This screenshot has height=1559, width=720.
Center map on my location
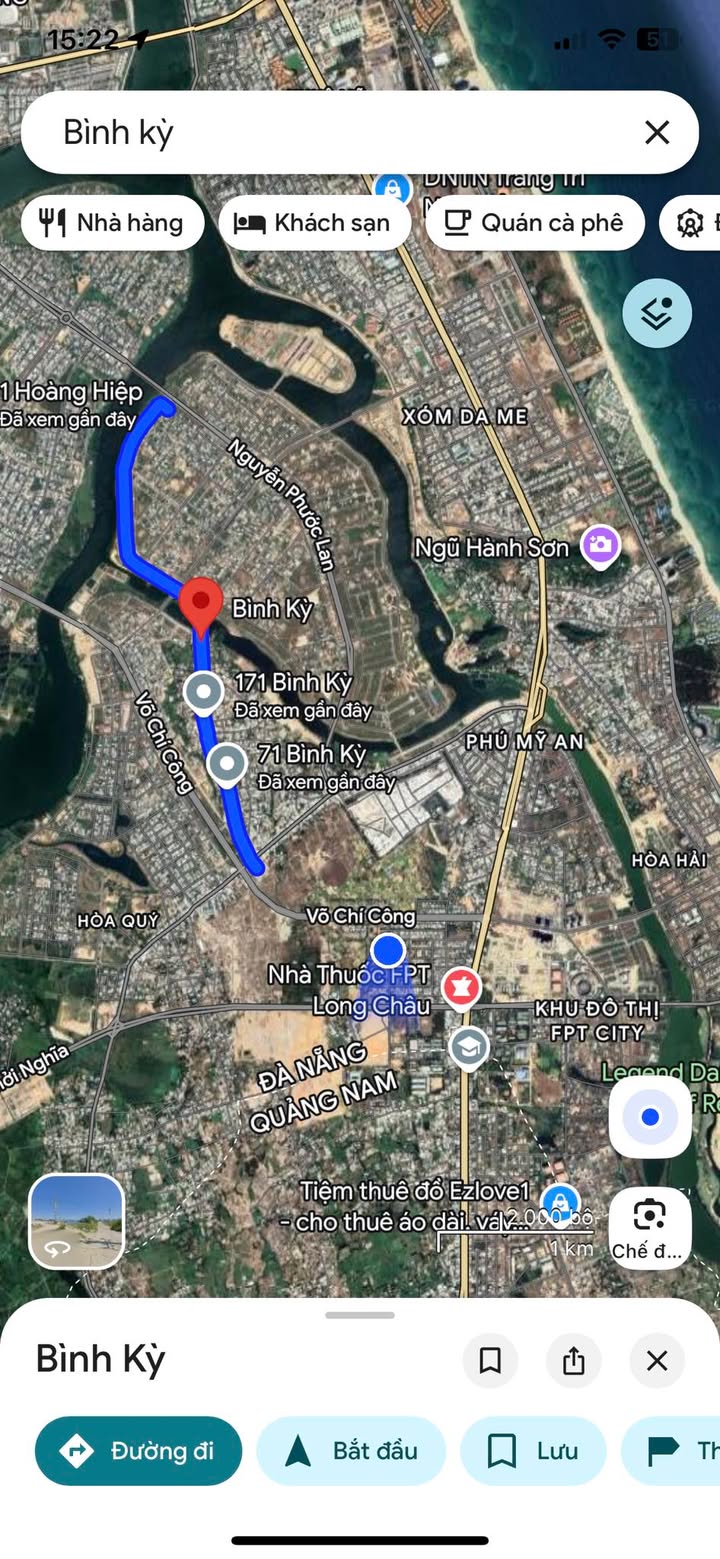(x=650, y=1116)
